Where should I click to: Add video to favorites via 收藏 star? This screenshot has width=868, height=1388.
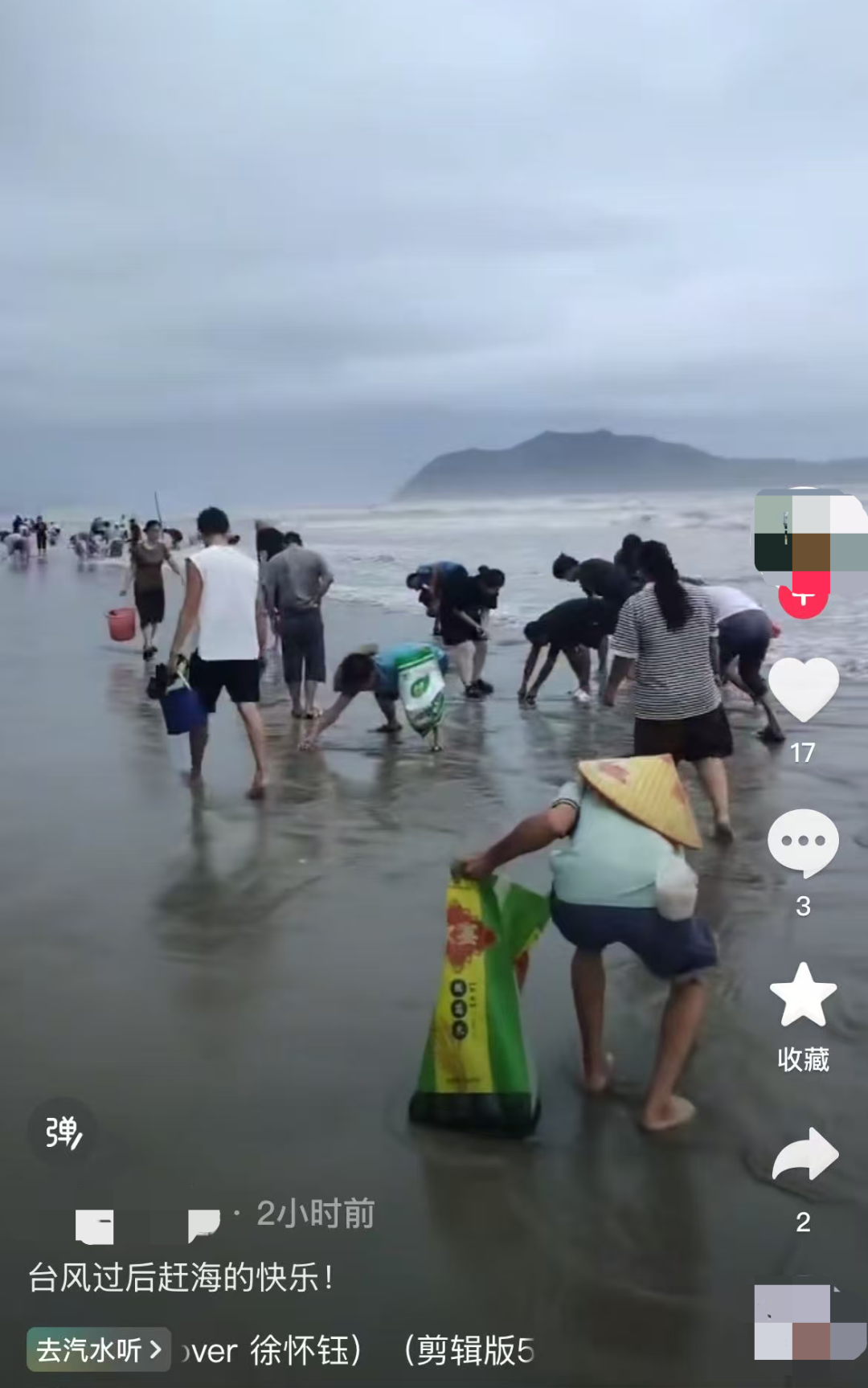(803, 997)
